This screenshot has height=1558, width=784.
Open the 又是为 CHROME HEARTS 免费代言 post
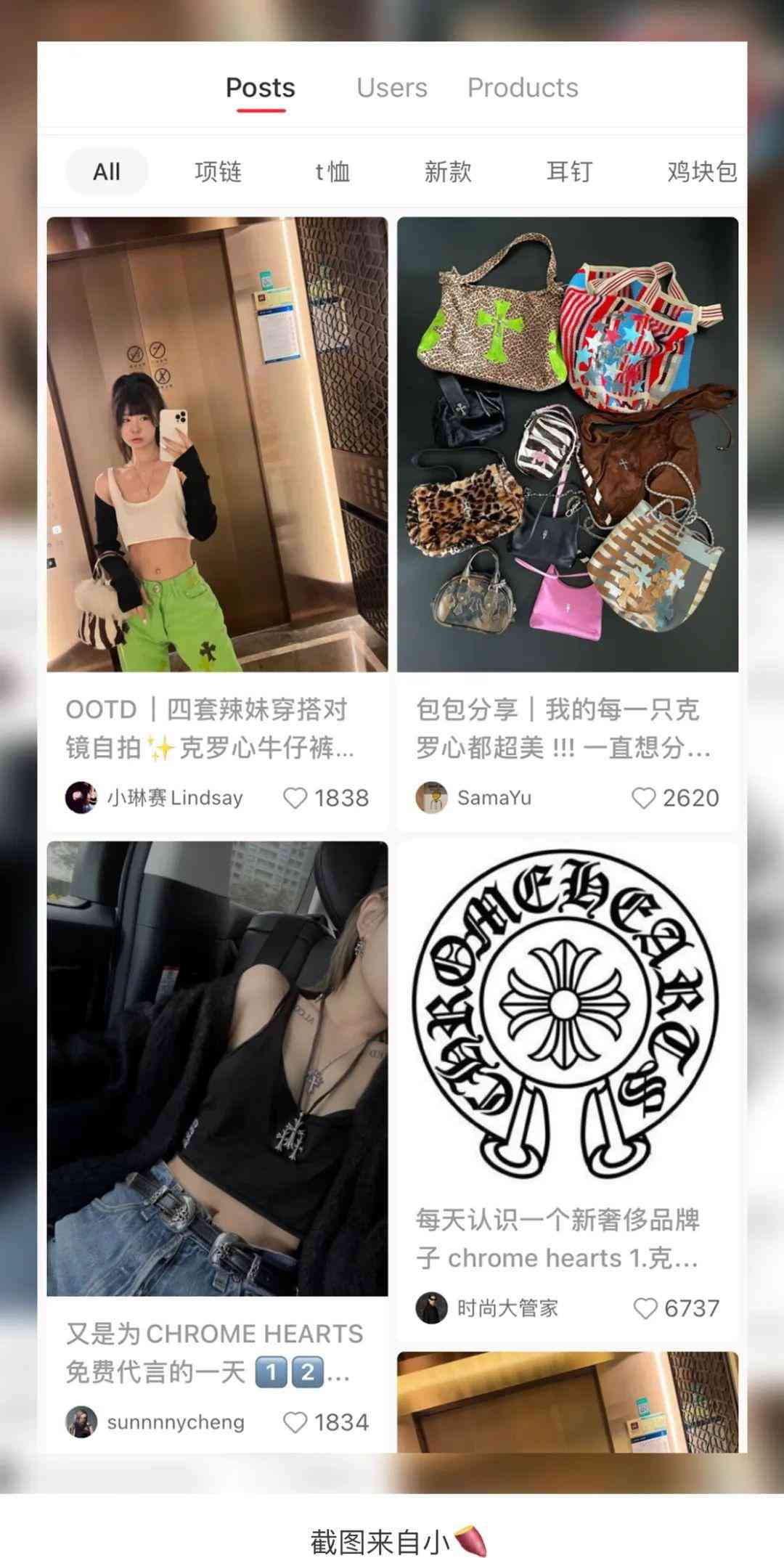click(x=217, y=1069)
